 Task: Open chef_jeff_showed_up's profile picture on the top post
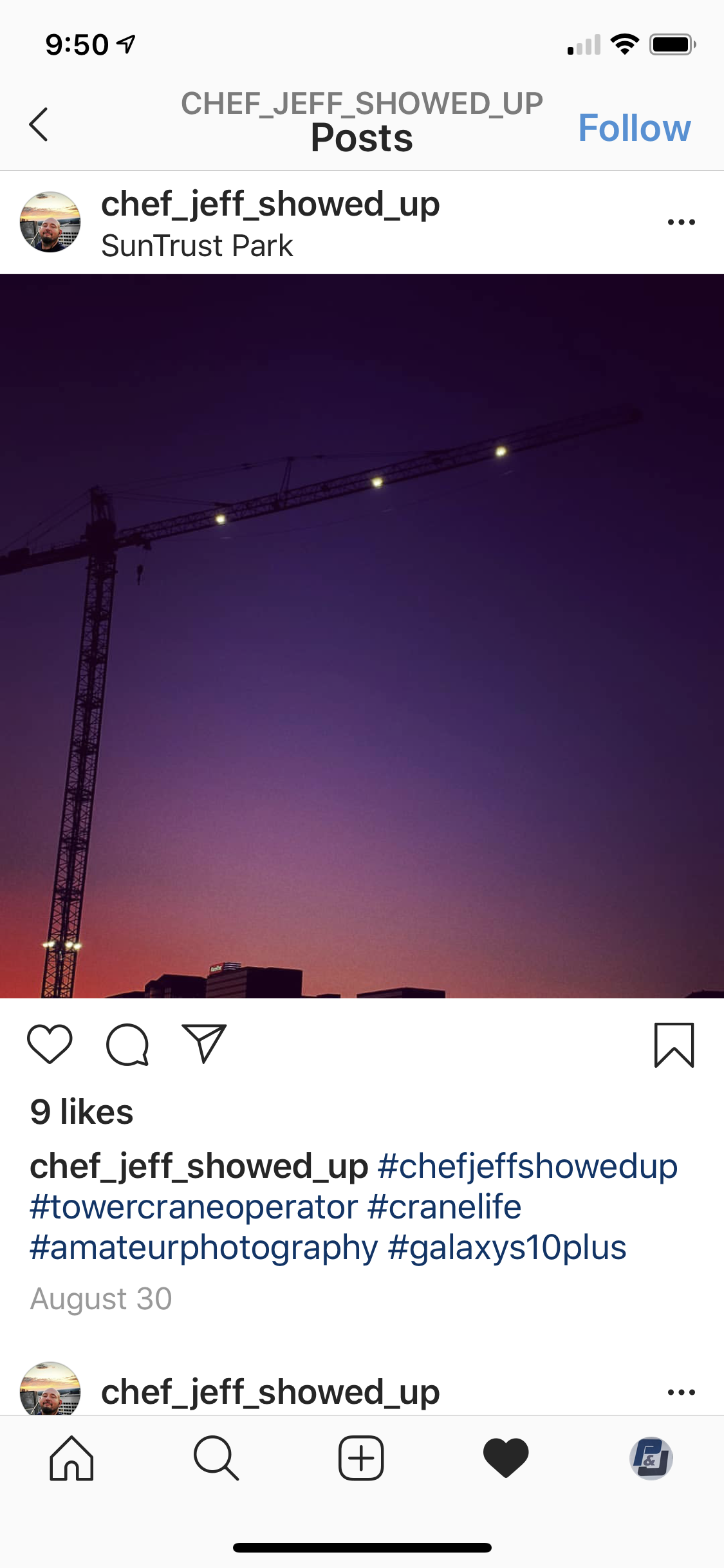point(50,222)
